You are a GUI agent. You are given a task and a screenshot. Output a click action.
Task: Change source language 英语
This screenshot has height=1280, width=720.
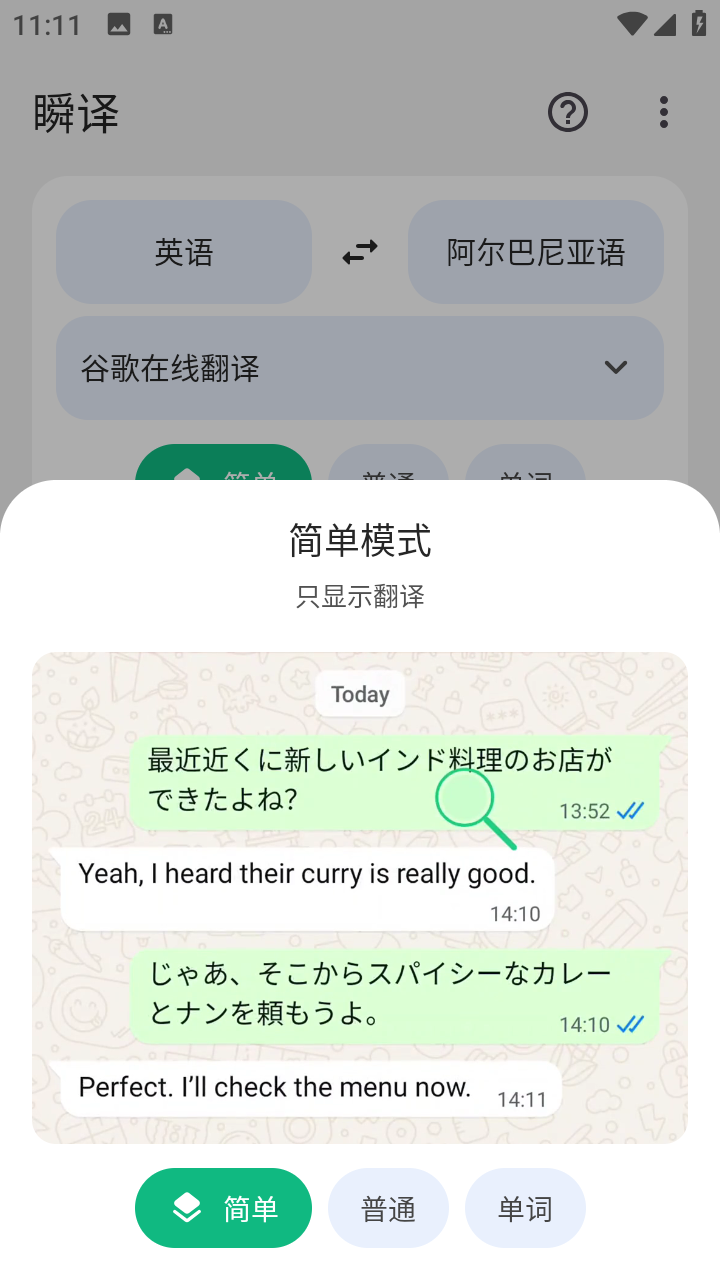point(184,252)
